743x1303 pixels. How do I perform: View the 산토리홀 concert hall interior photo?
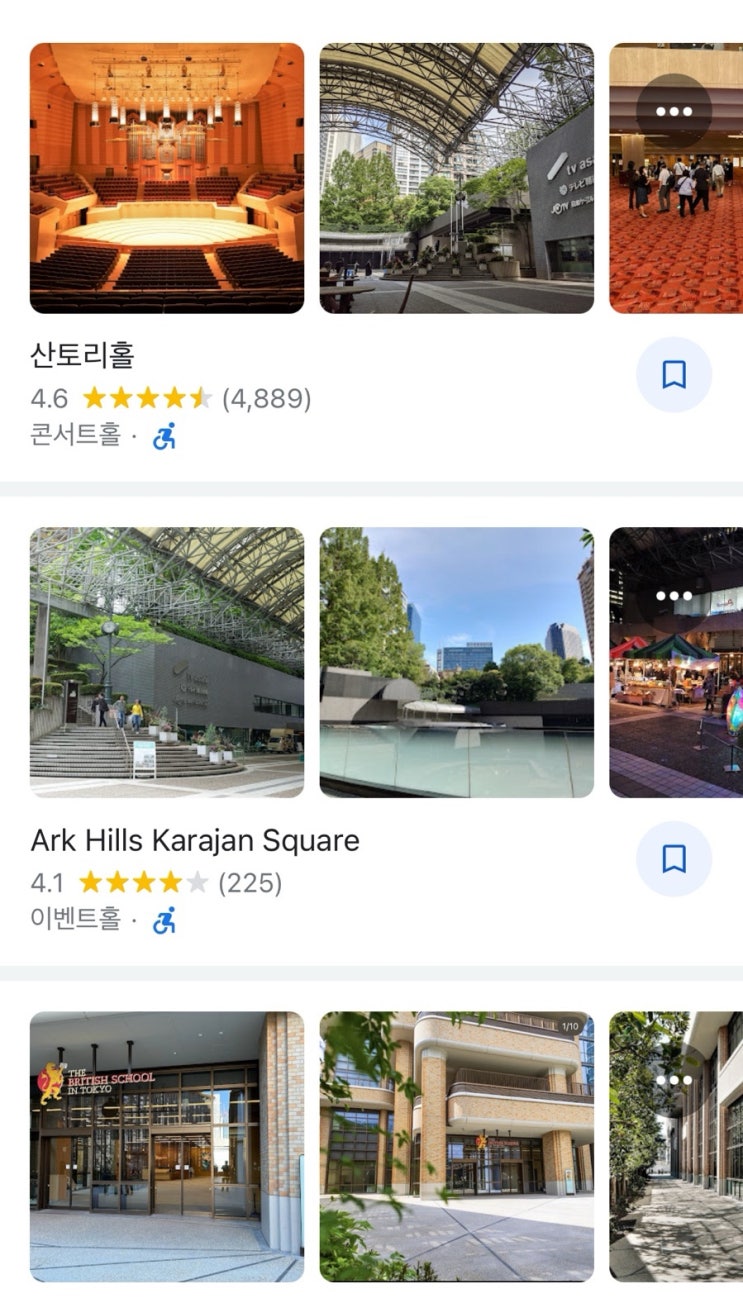coord(167,178)
